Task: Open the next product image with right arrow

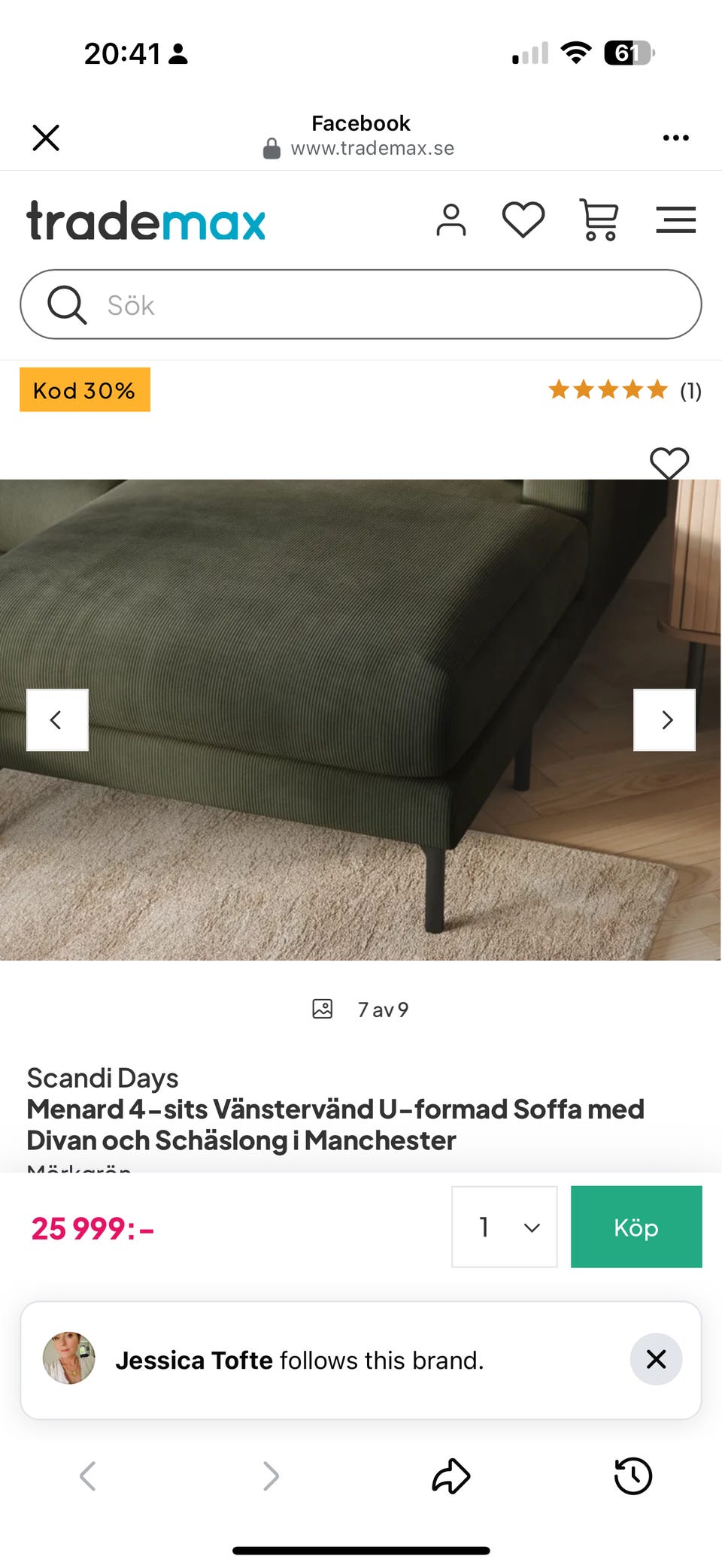Action: (665, 719)
